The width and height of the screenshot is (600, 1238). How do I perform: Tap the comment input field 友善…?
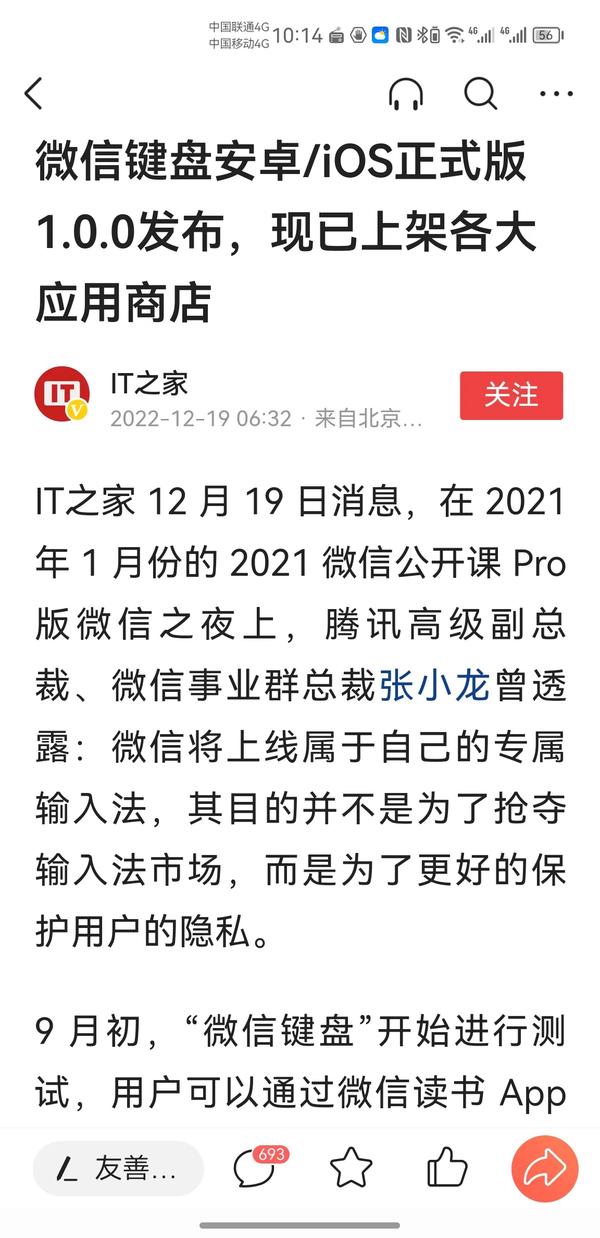(118, 1168)
